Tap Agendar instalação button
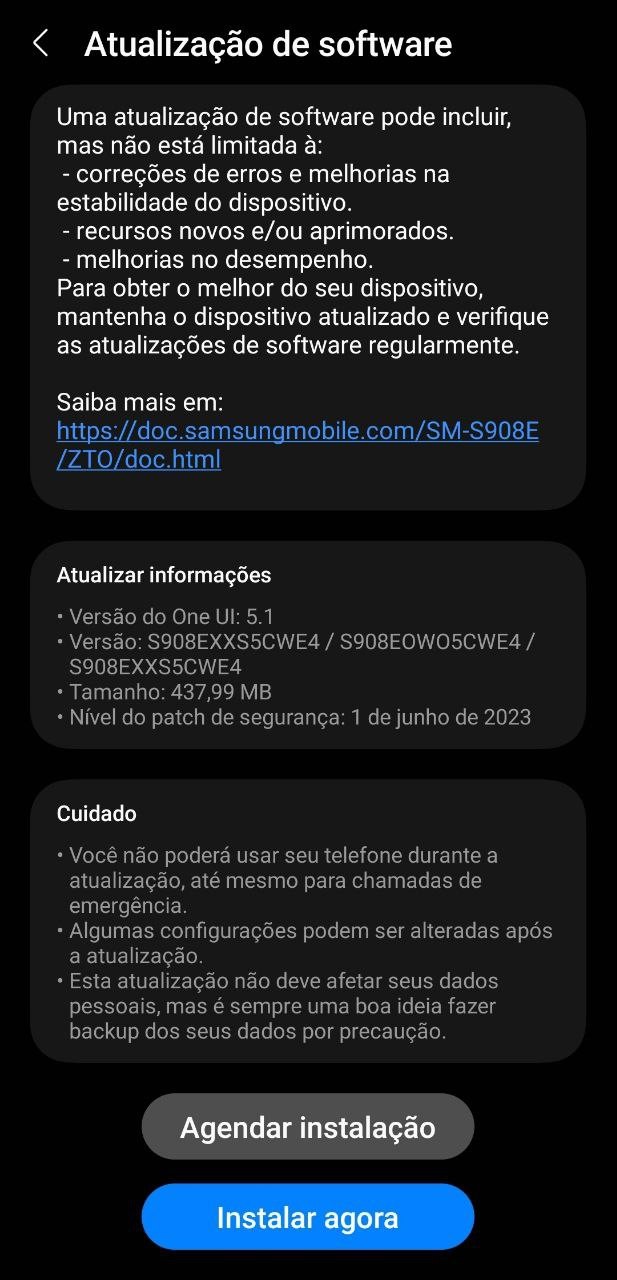Image resolution: width=617 pixels, height=1280 pixels. click(308, 1127)
